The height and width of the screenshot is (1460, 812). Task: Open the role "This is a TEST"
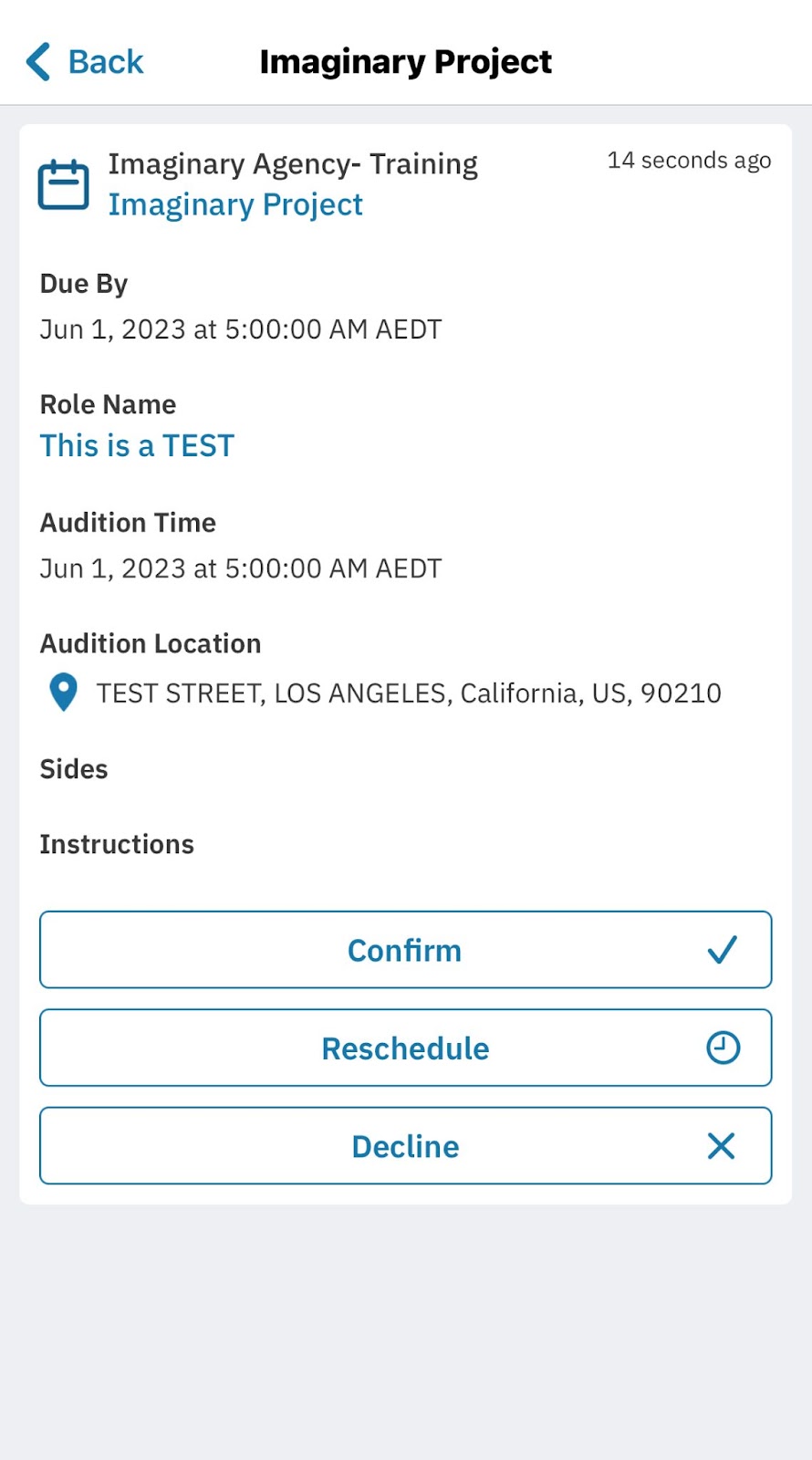tap(137, 446)
